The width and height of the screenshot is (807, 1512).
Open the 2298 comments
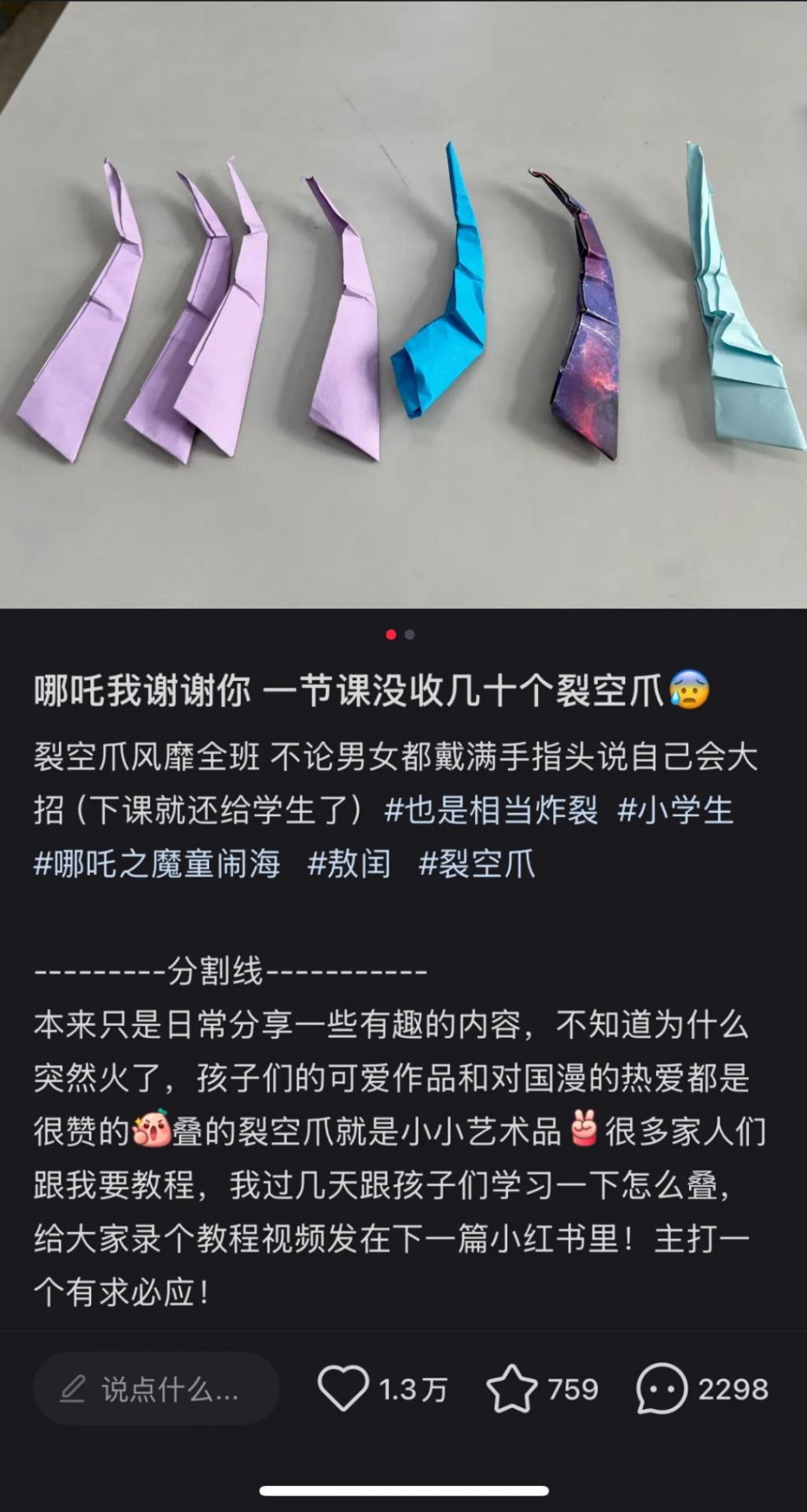pyautogui.click(x=661, y=1389)
